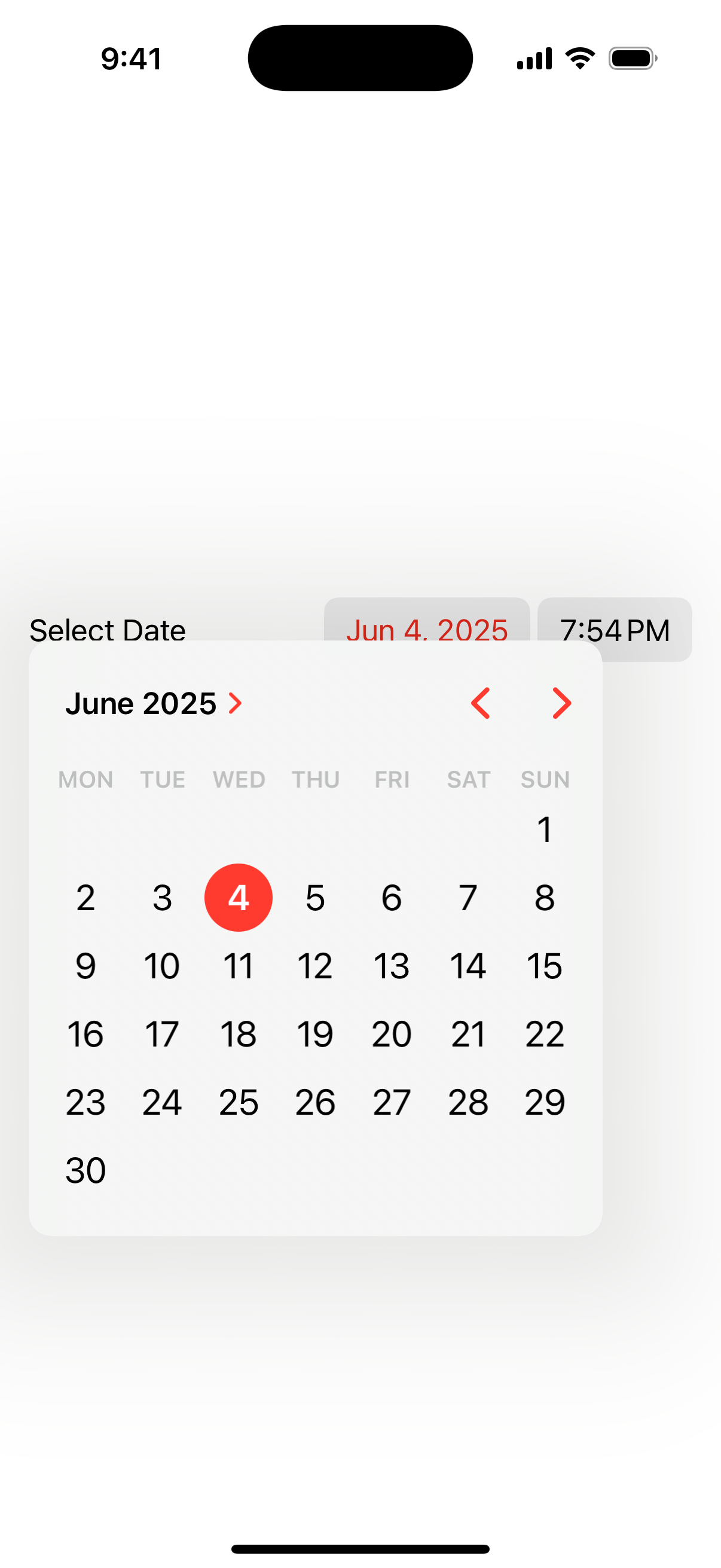Expand the June 2025 month-year picker
The image size is (721, 1568).
coord(154,704)
